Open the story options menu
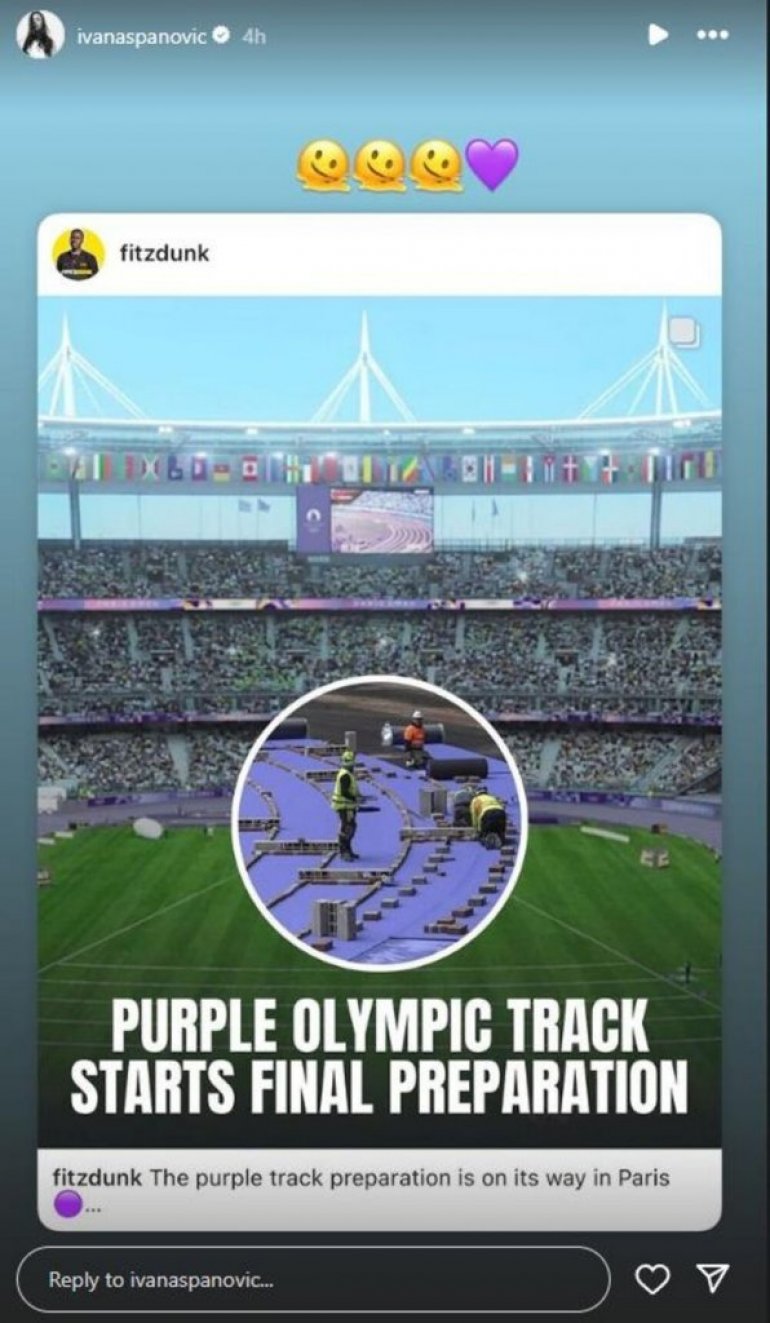770x1323 pixels. click(x=712, y=35)
